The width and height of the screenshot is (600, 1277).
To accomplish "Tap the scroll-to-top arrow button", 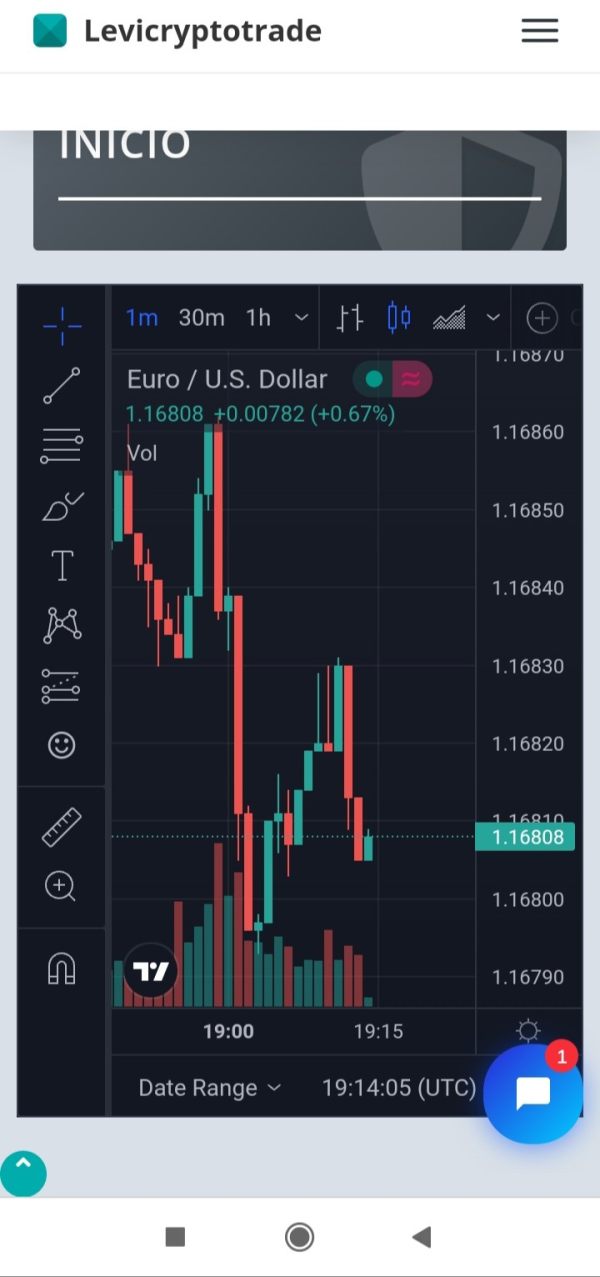I will click(x=23, y=1173).
